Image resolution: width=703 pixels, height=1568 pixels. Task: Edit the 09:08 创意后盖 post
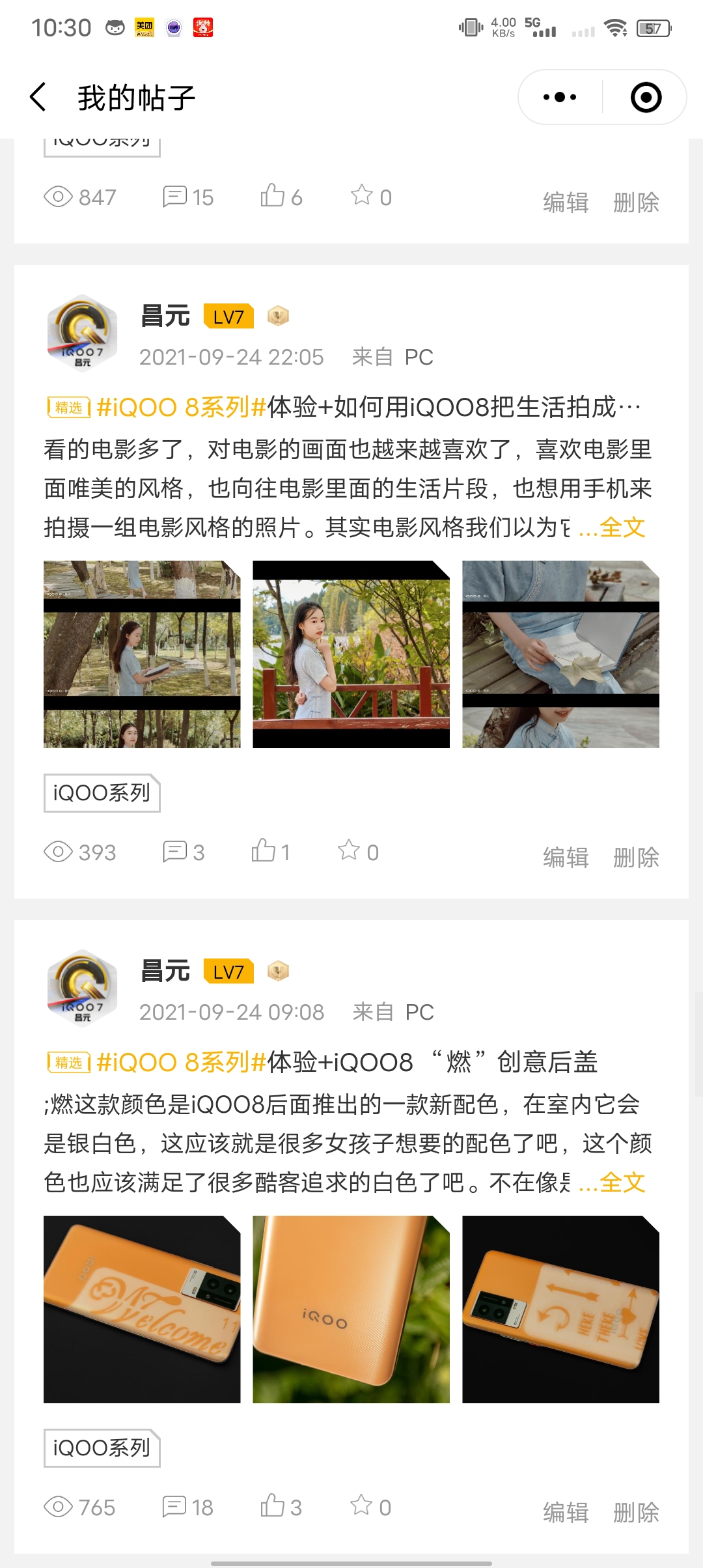(566, 1512)
